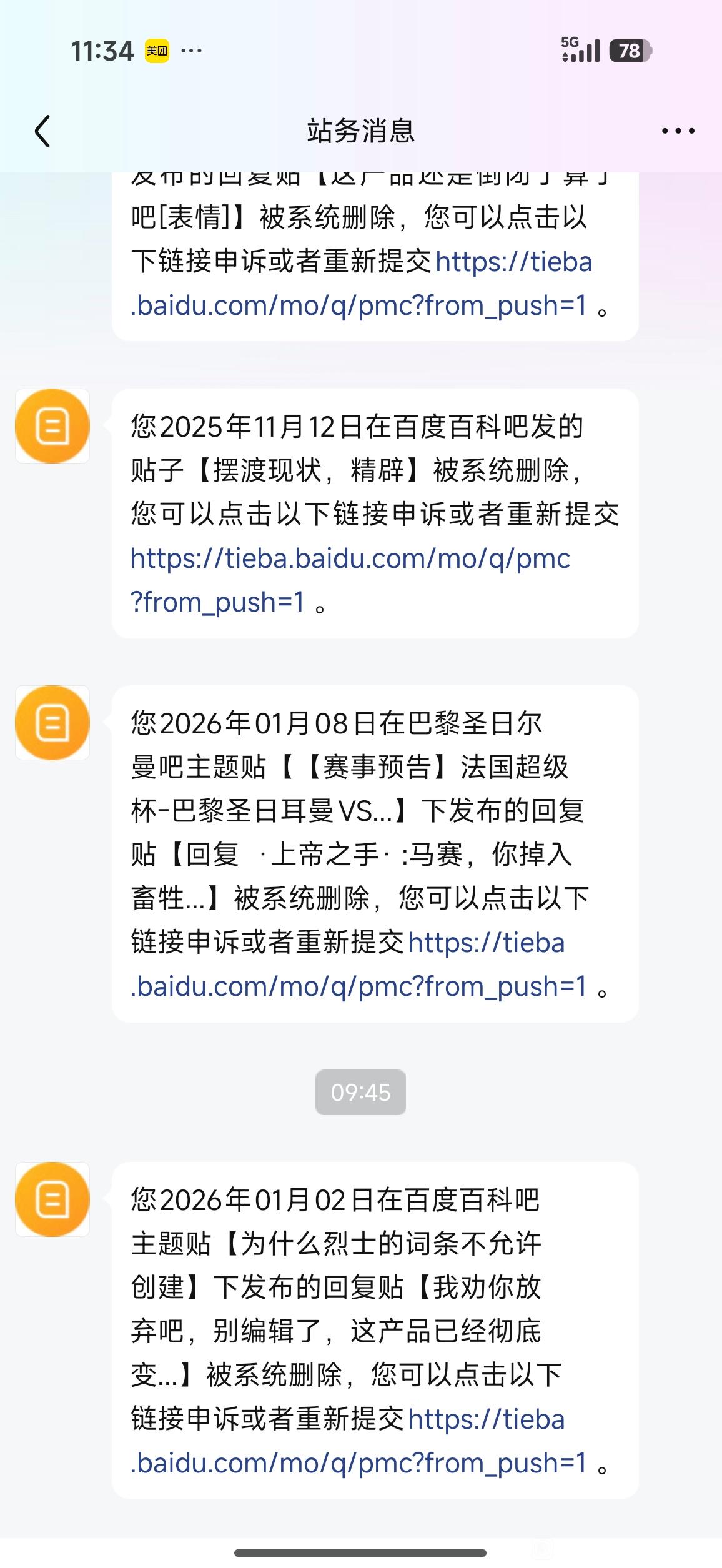Go back from 站务消息 page
Screen dimensions: 722x1568
click(42, 131)
